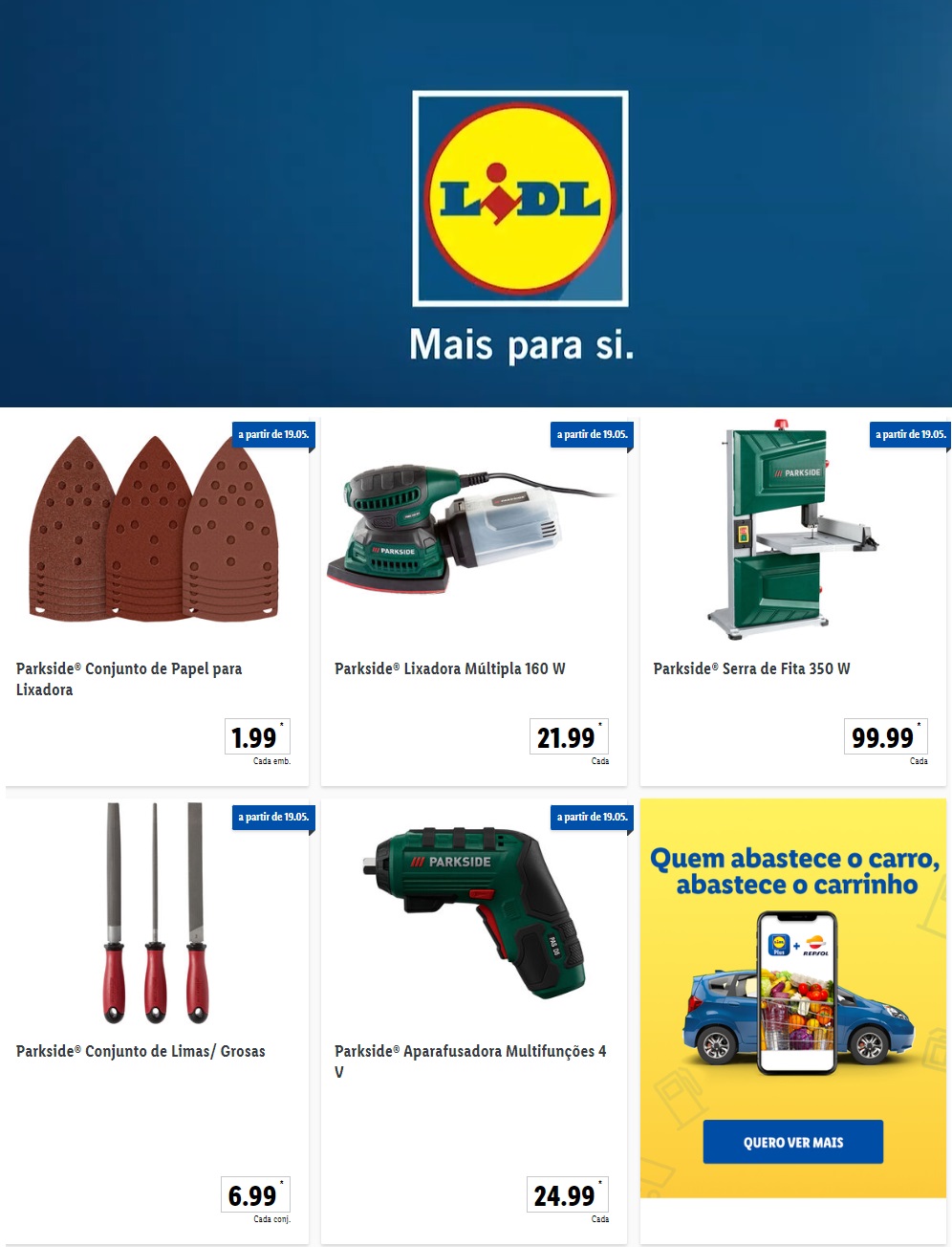
Task: Open Parkside Aparafusadora Multifunções 4 V product
Action: [x=473, y=1019]
